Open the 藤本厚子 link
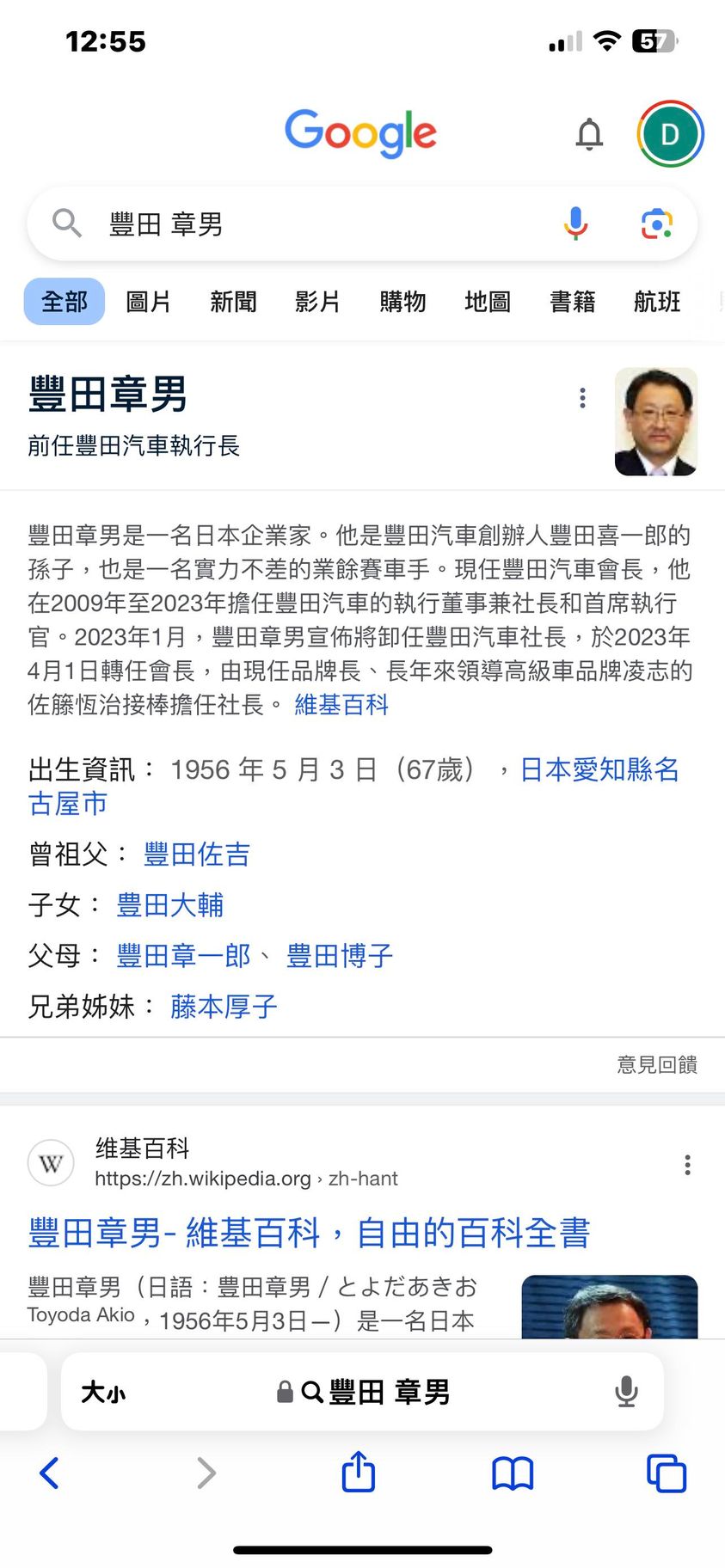This screenshot has height=1568, width=725. coord(224,1007)
